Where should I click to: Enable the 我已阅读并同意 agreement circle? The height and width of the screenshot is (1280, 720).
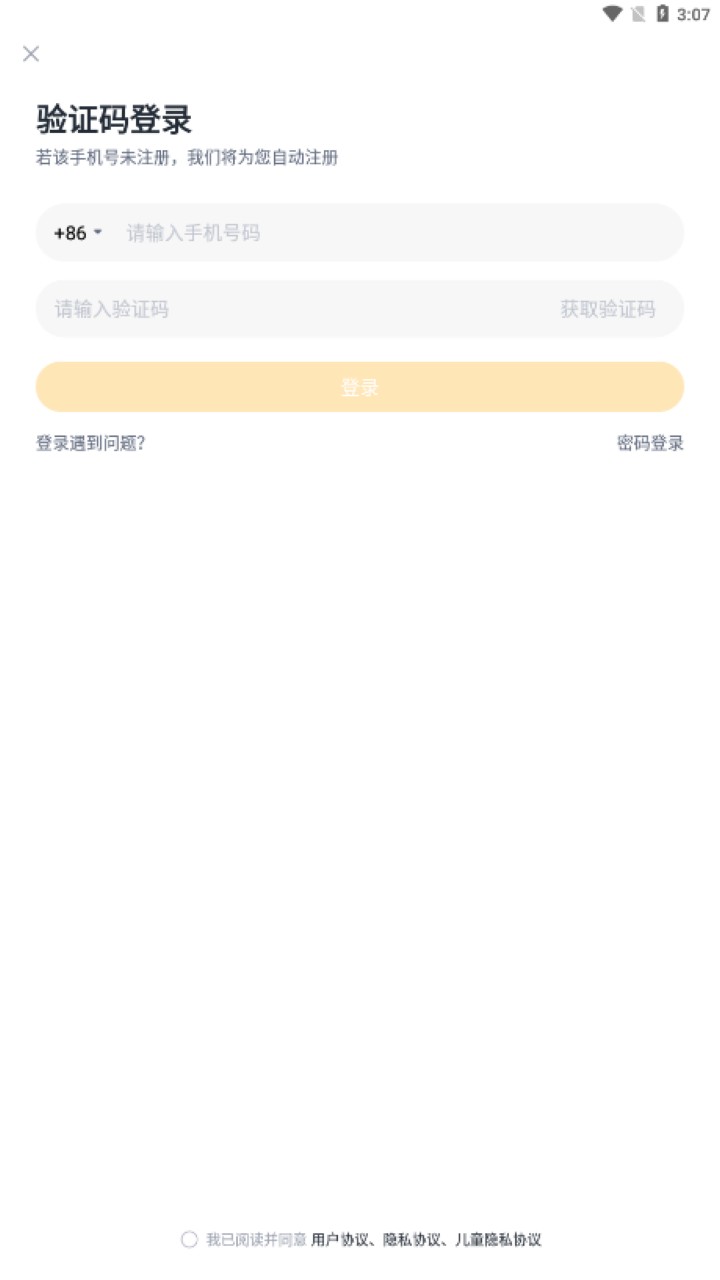click(189, 1239)
